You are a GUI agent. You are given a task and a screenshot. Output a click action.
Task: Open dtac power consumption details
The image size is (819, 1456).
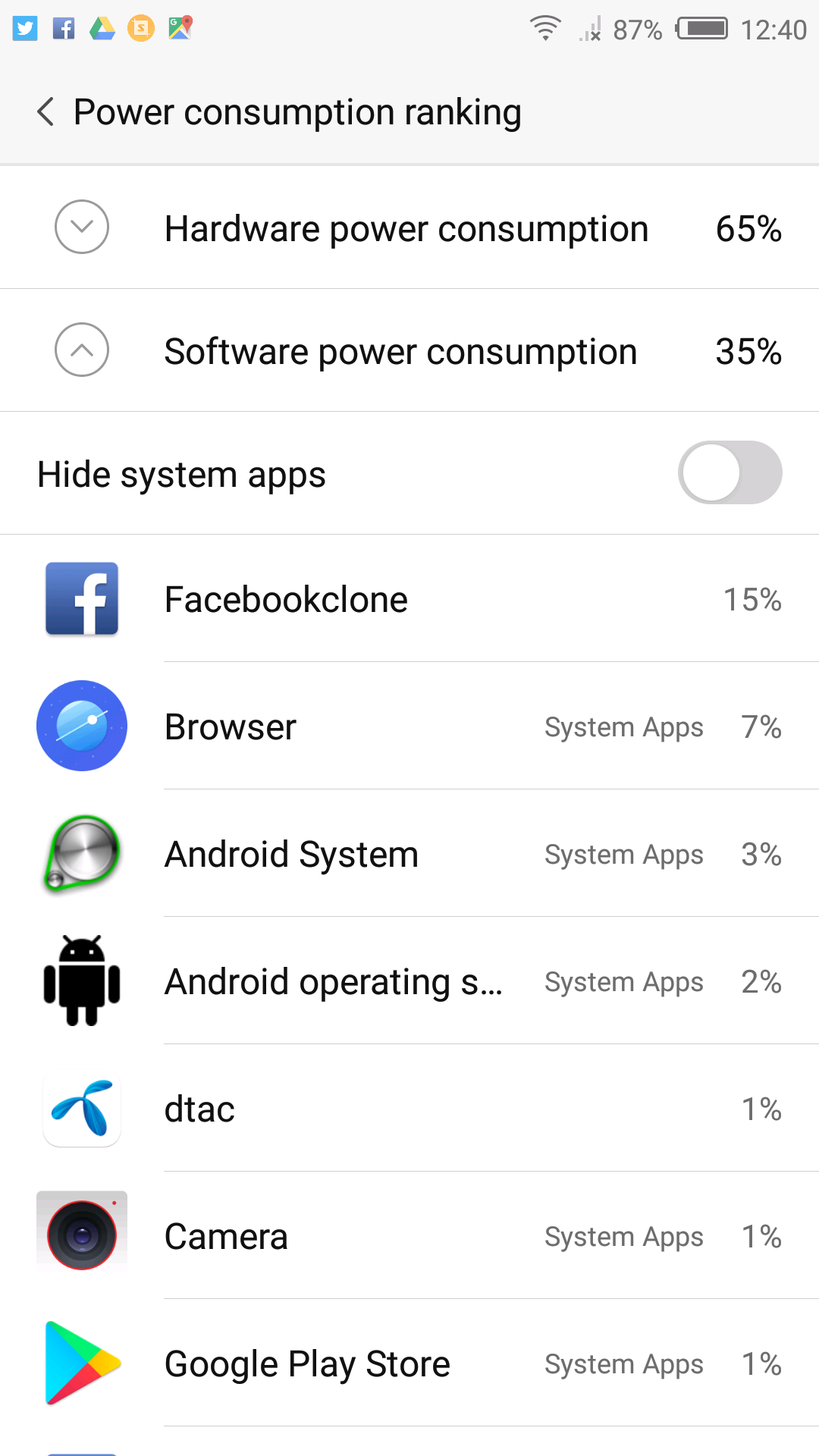pyautogui.click(x=409, y=1109)
